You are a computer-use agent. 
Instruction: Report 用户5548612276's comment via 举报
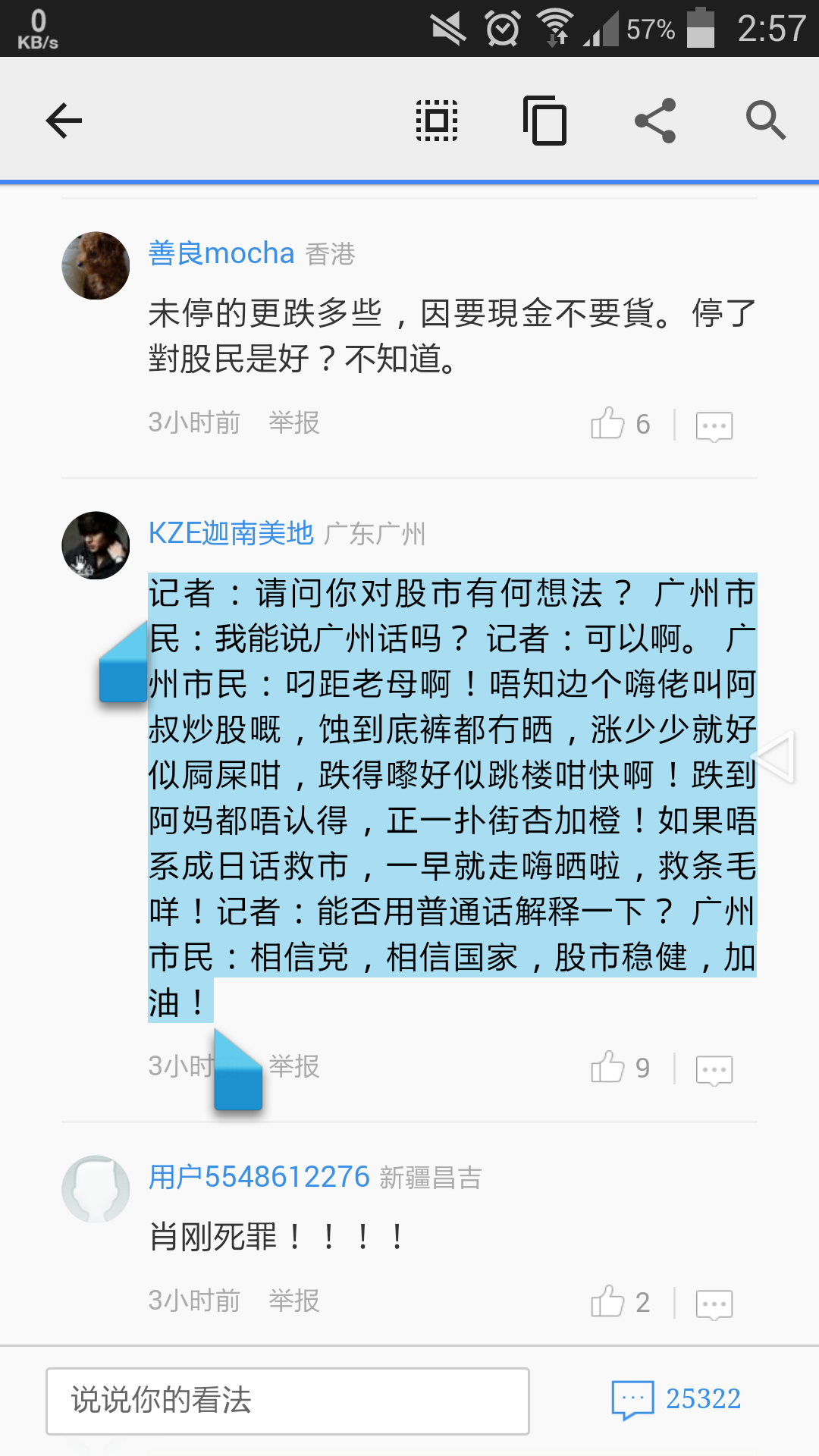tap(294, 1301)
